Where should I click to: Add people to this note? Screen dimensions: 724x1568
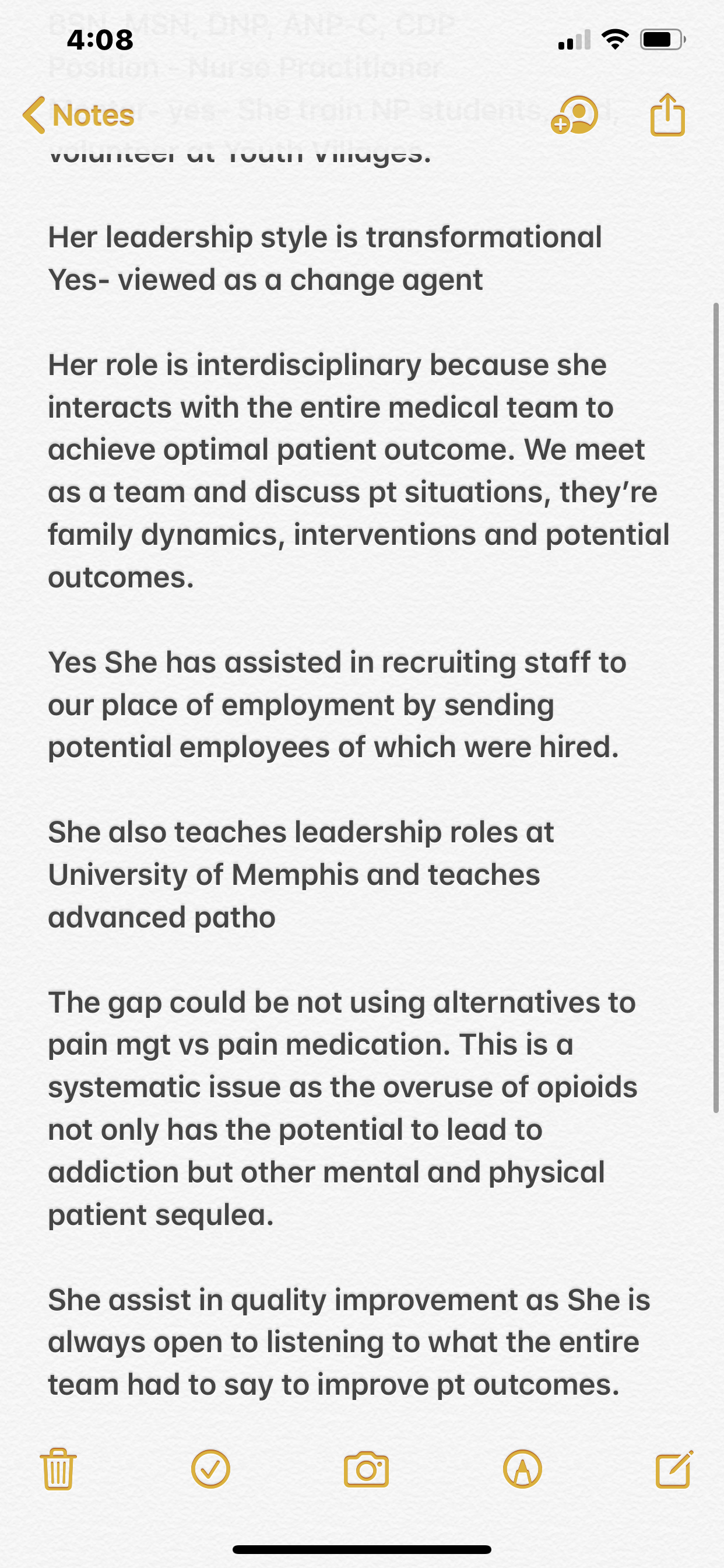point(574,114)
